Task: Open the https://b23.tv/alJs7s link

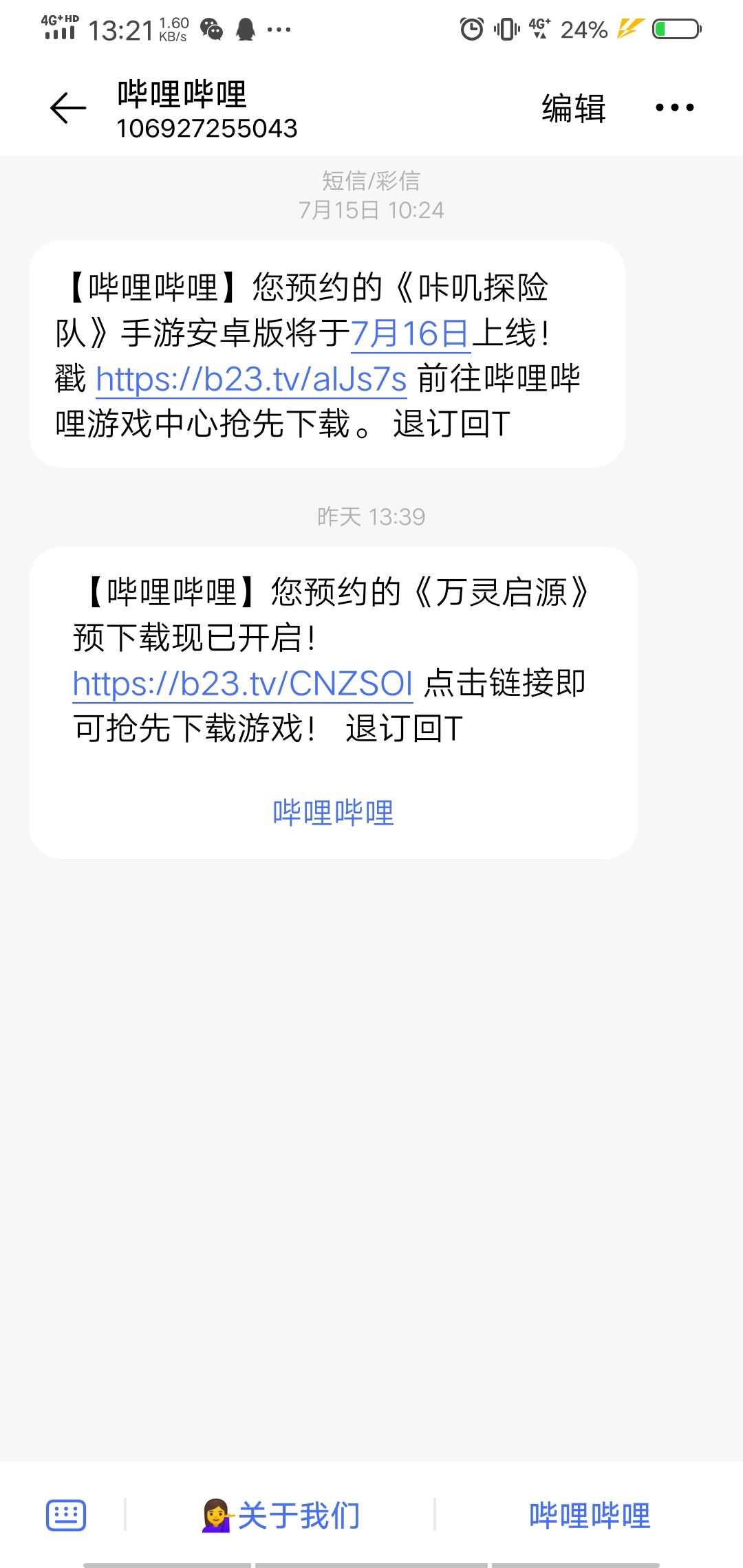Action: click(251, 380)
